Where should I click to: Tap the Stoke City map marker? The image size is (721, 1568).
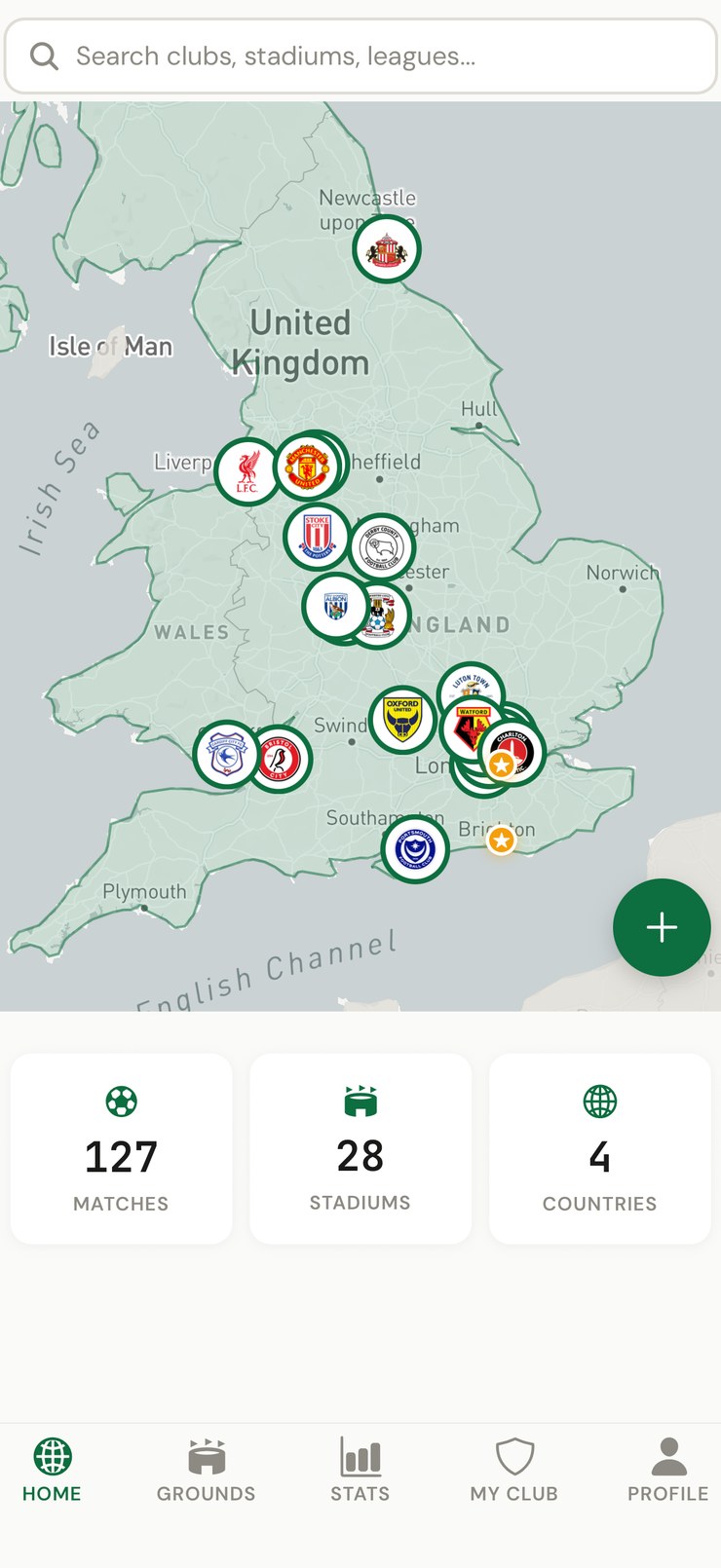click(316, 537)
